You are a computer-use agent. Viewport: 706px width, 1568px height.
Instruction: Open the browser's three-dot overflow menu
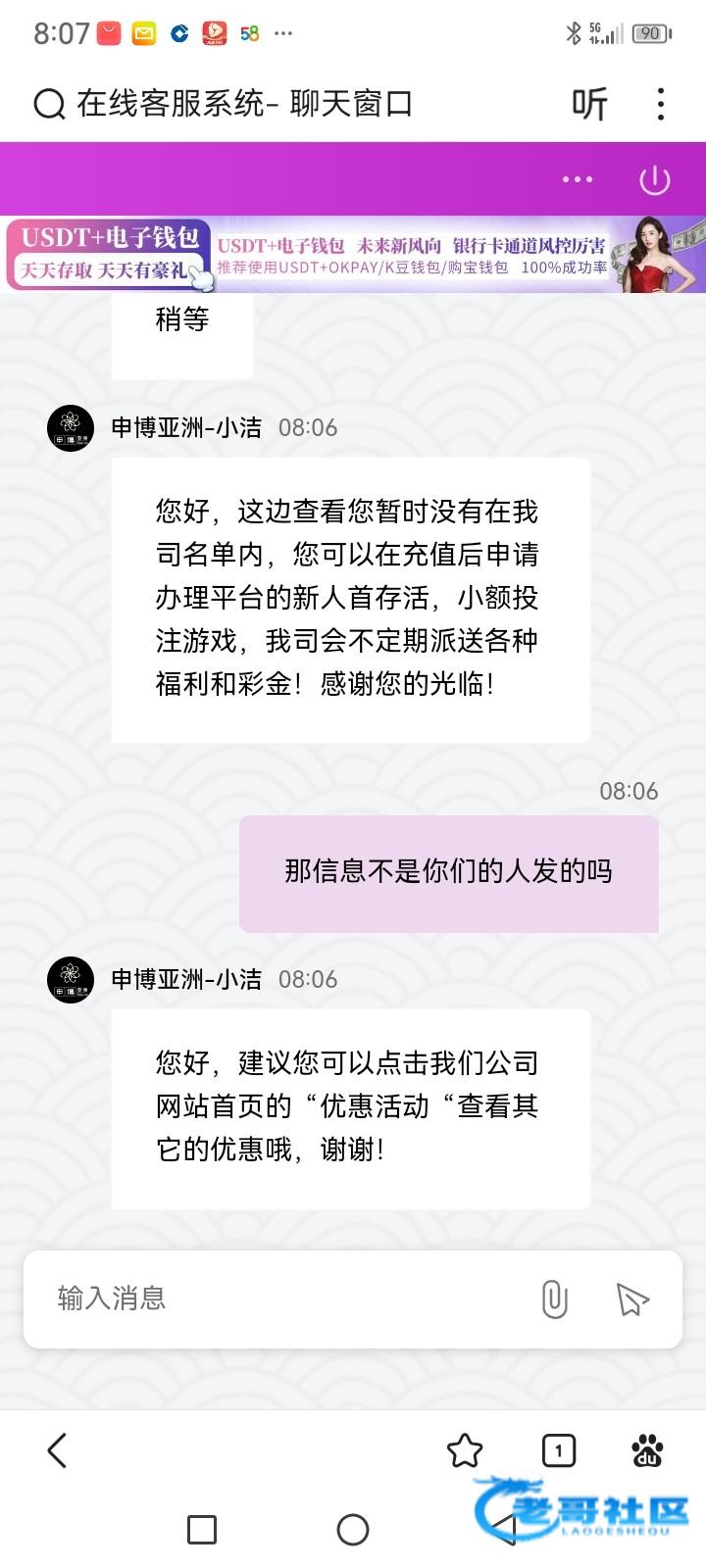[661, 104]
